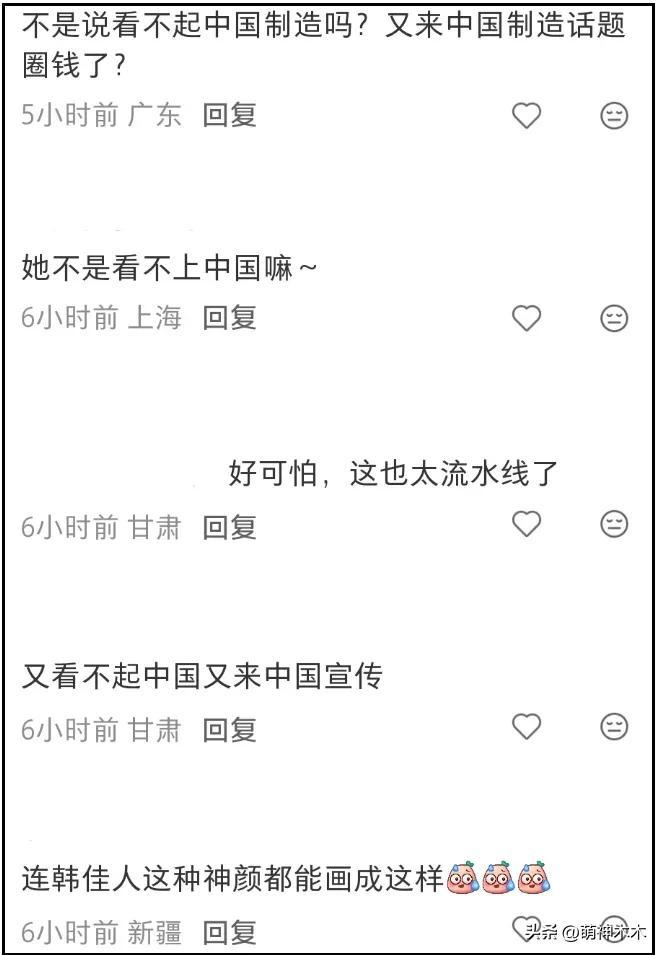661x955 pixels.
Task: Reply to the comment from 新疆
Action: point(230,934)
